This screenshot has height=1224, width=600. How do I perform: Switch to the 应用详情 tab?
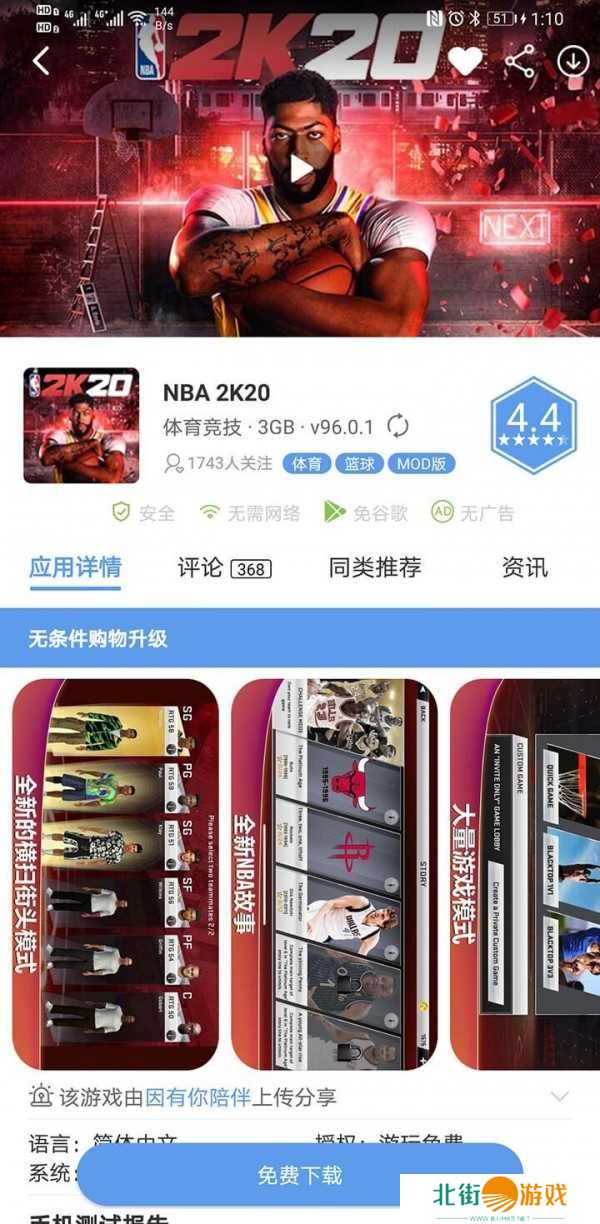coord(75,568)
